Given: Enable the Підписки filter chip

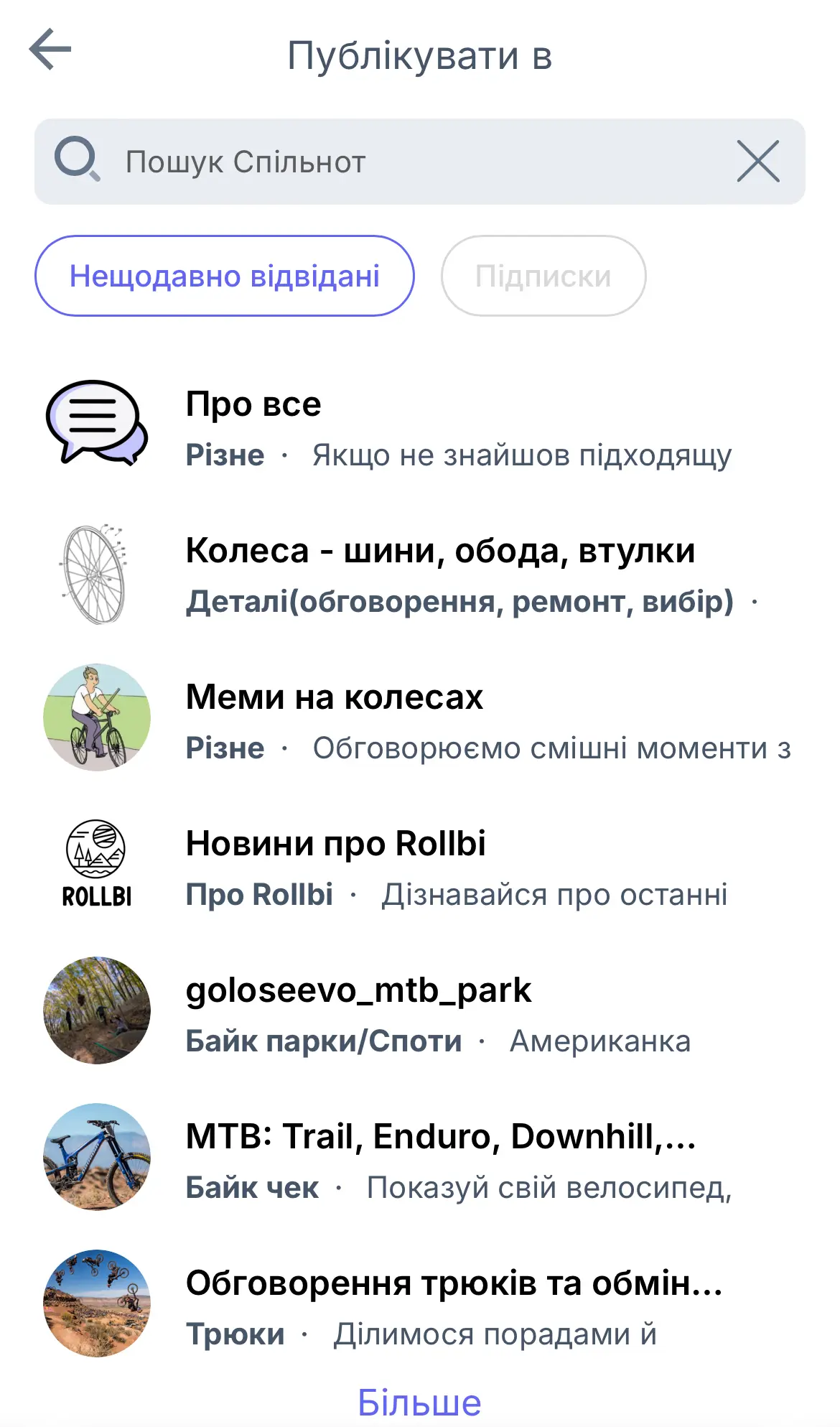Looking at the screenshot, I should click(543, 275).
